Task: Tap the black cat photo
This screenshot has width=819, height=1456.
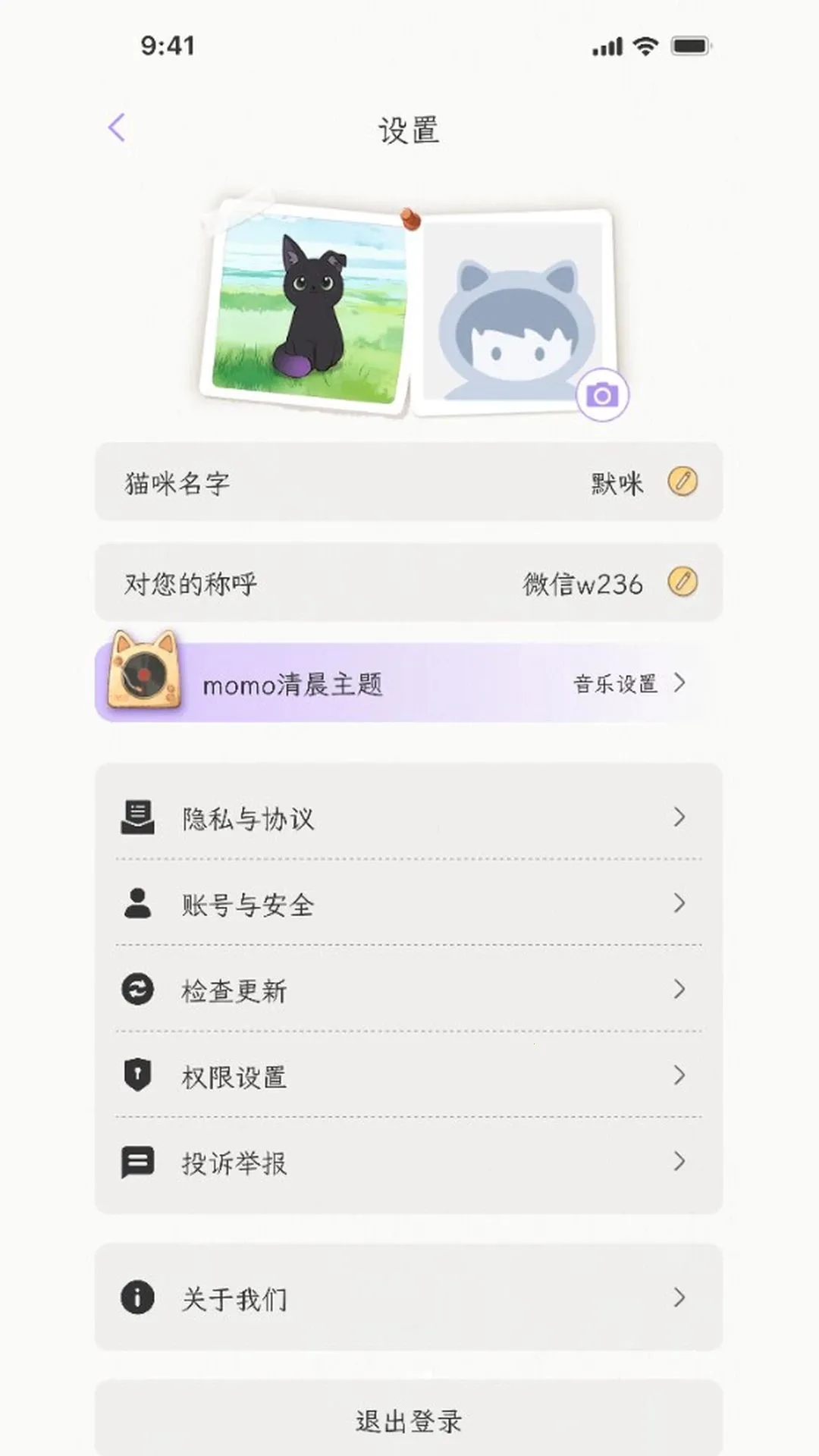Action: click(309, 307)
